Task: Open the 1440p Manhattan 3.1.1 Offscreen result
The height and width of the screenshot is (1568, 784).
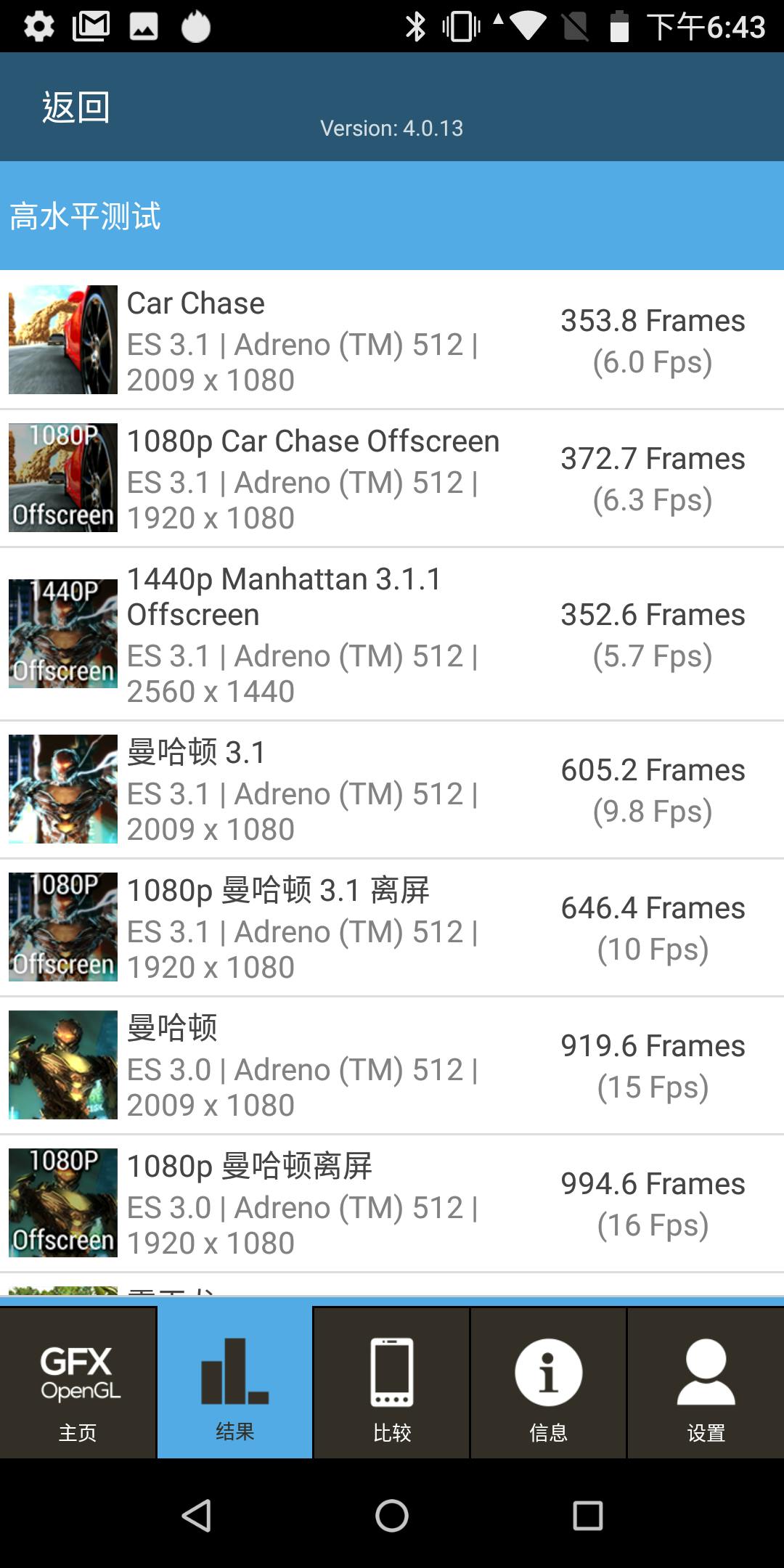Action: (392, 634)
